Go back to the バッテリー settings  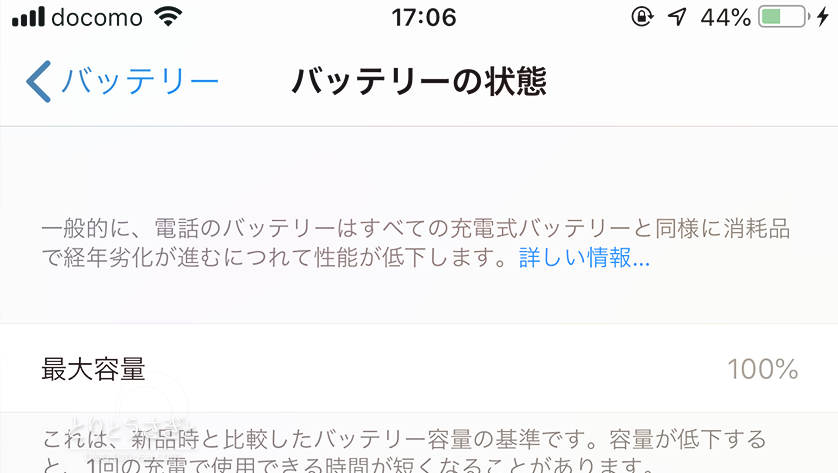coord(122,81)
